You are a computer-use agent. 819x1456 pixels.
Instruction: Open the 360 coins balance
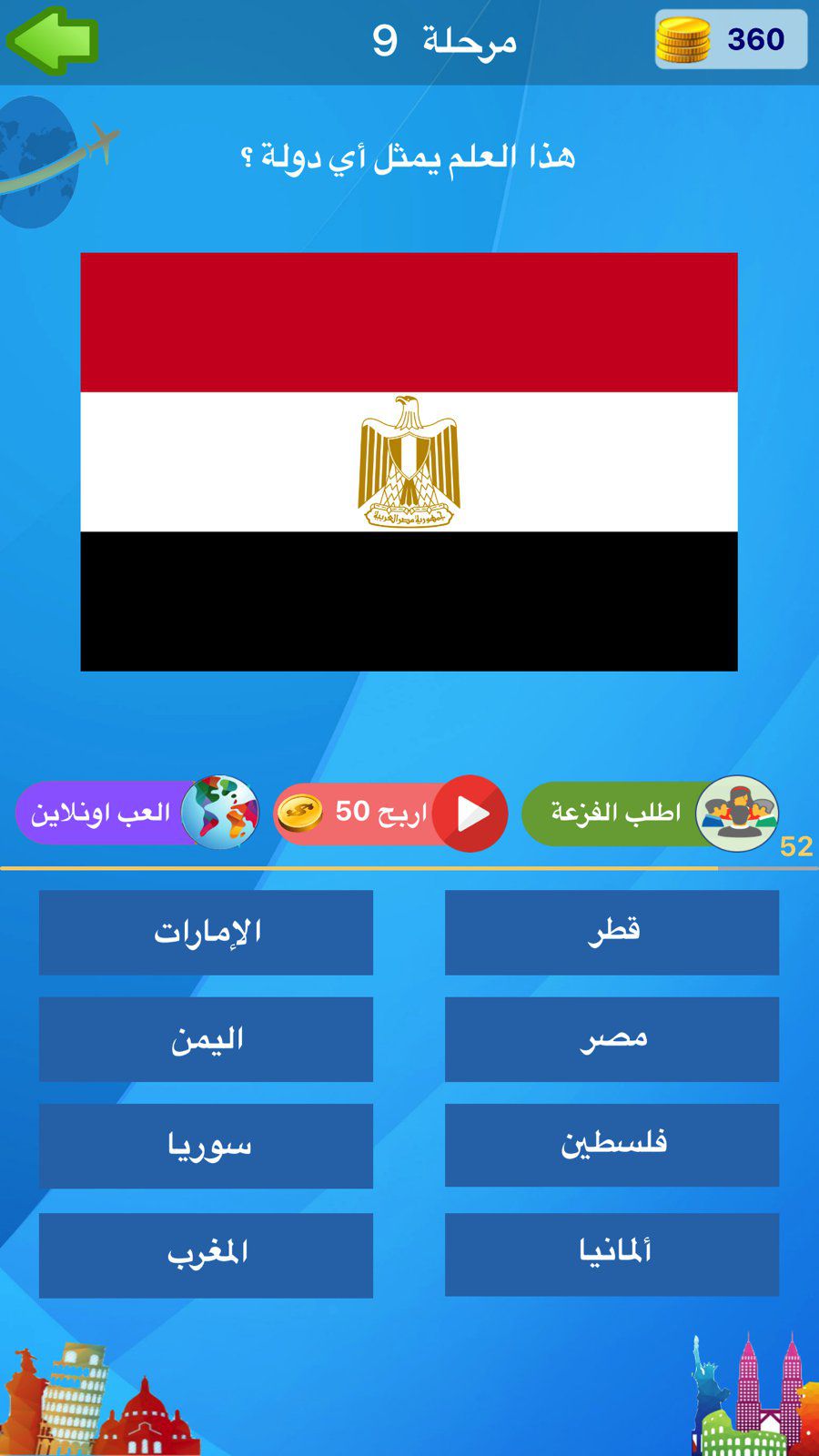point(731,39)
